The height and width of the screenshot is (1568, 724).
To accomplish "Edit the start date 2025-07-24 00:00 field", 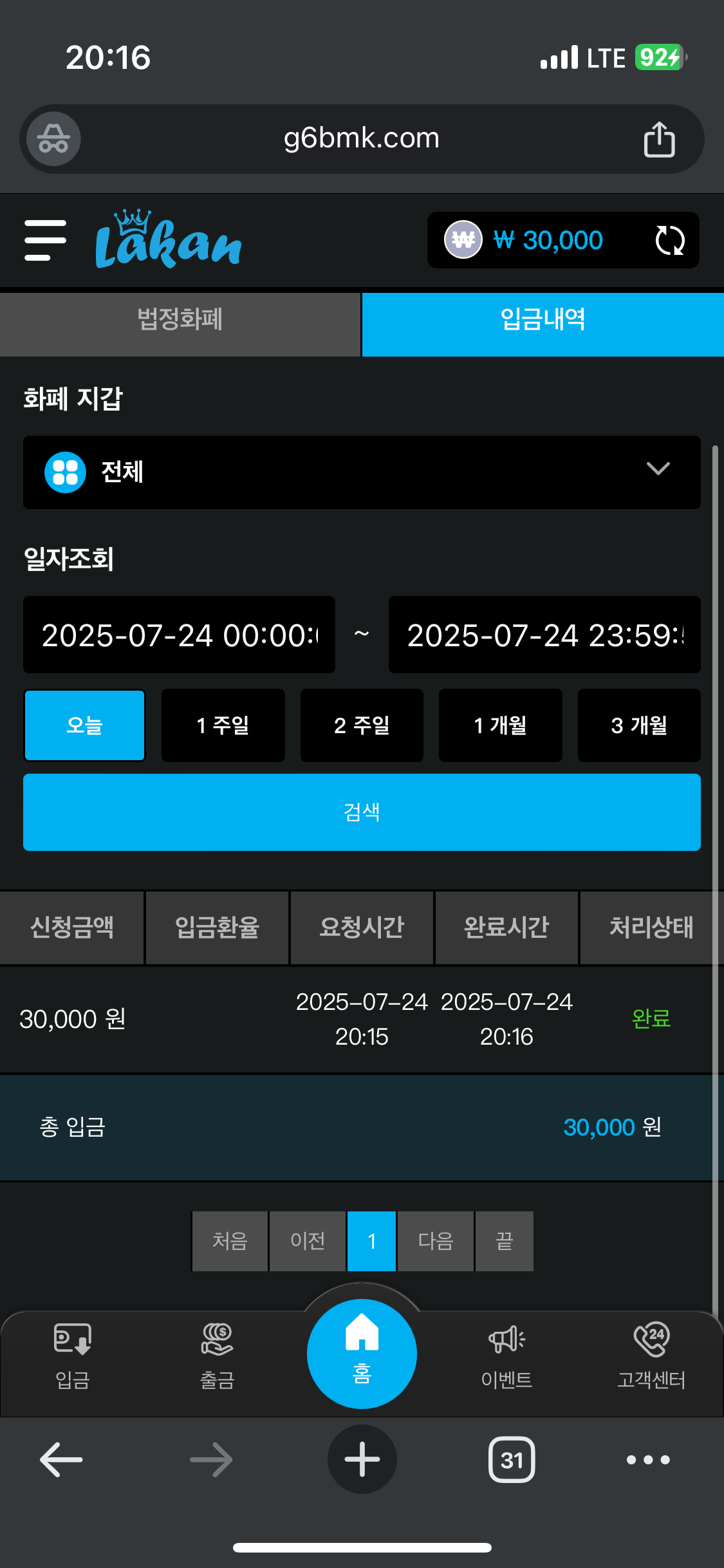I will tap(179, 635).
